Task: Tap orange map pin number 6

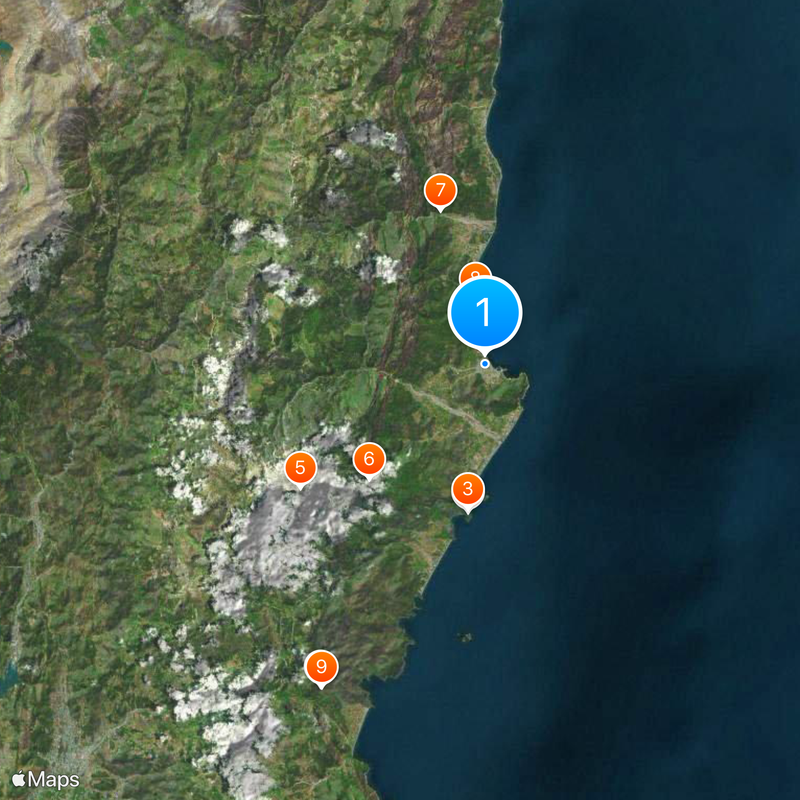Action: tap(369, 459)
